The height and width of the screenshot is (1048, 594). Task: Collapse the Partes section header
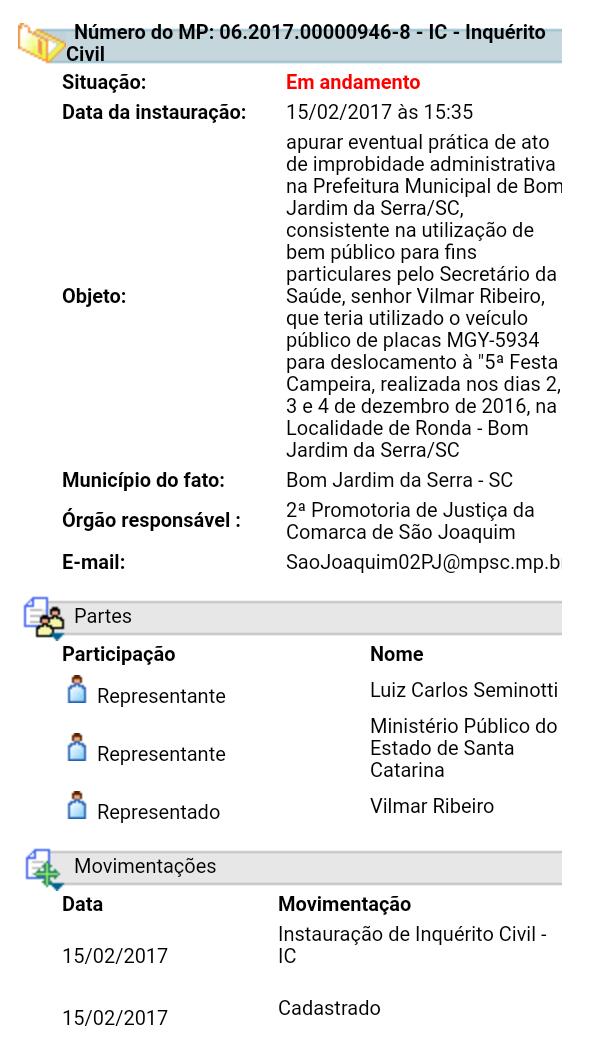[x=293, y=616]
